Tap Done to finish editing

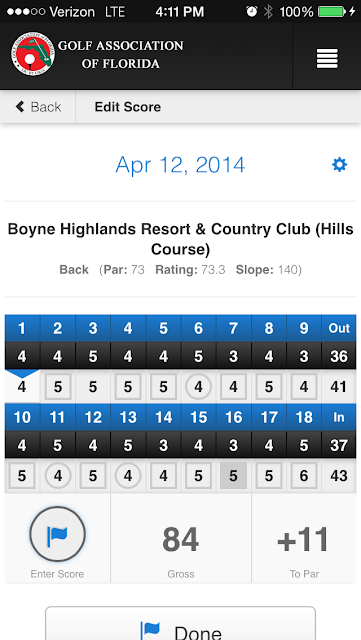[x=180, y=624]
